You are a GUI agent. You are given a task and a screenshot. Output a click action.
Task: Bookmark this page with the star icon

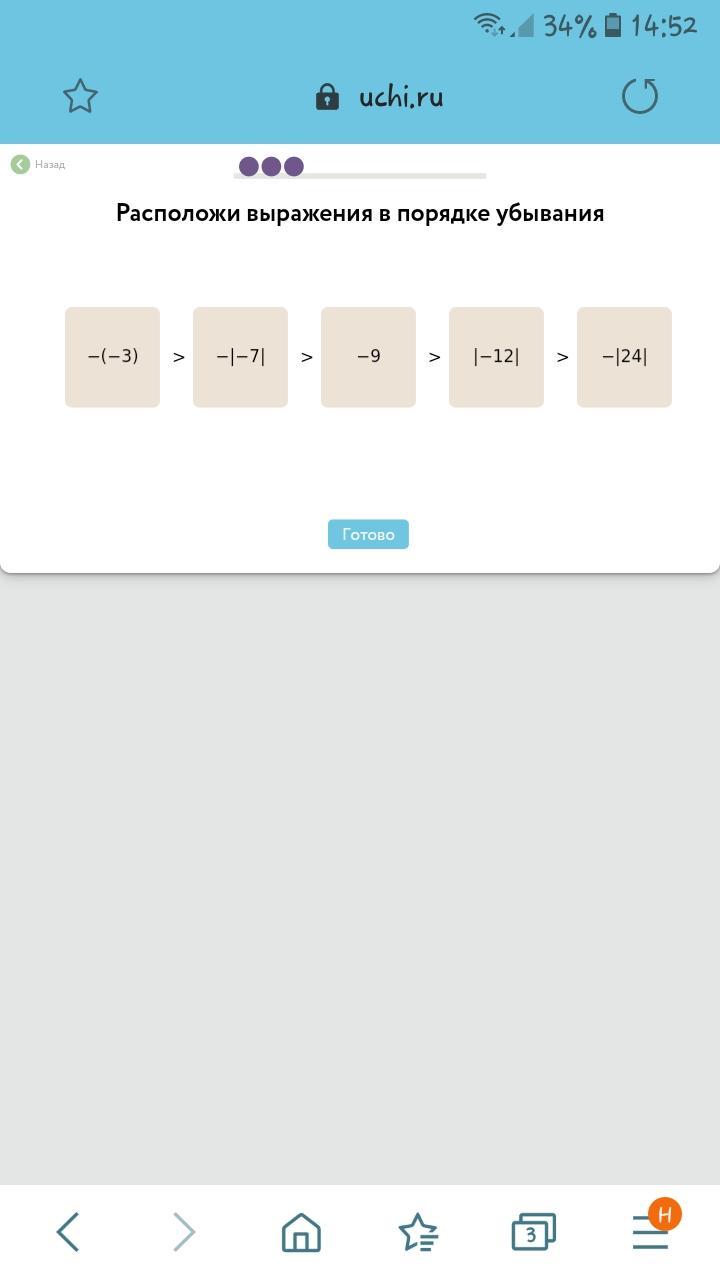[x=80, y=97]
